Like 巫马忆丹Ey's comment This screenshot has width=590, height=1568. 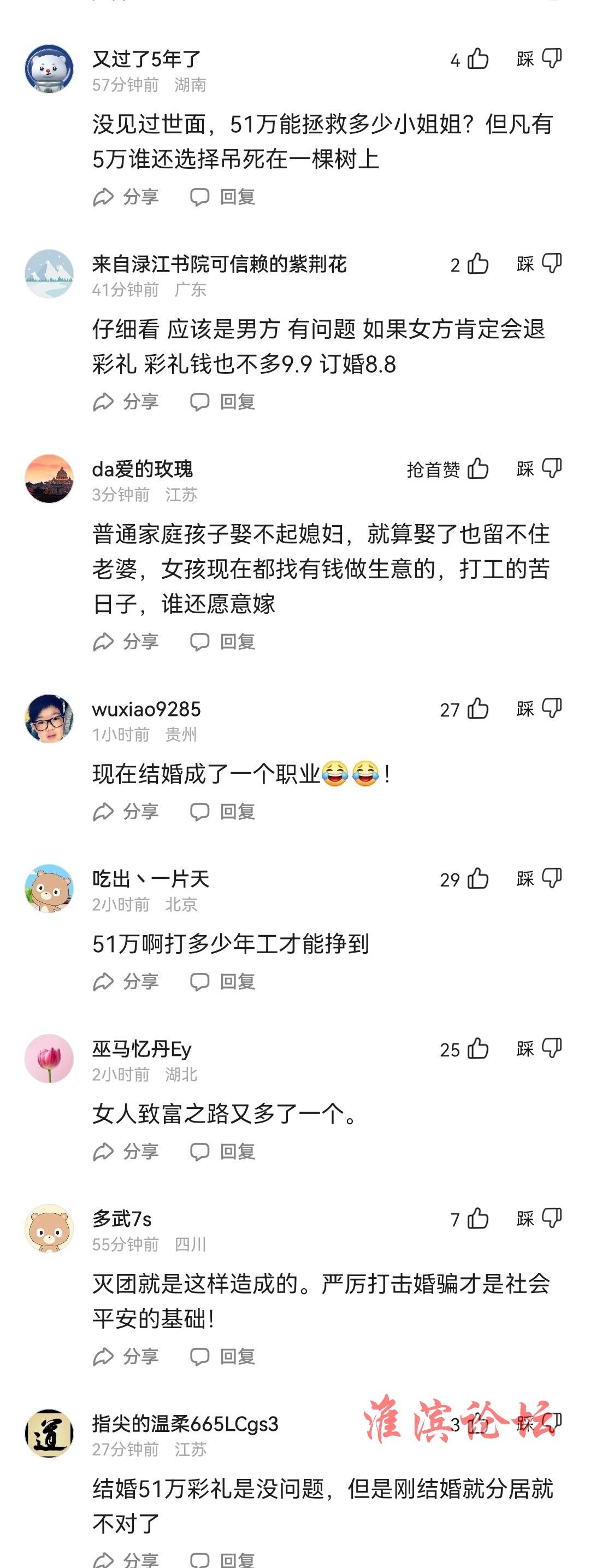[x=478, y=1049]
